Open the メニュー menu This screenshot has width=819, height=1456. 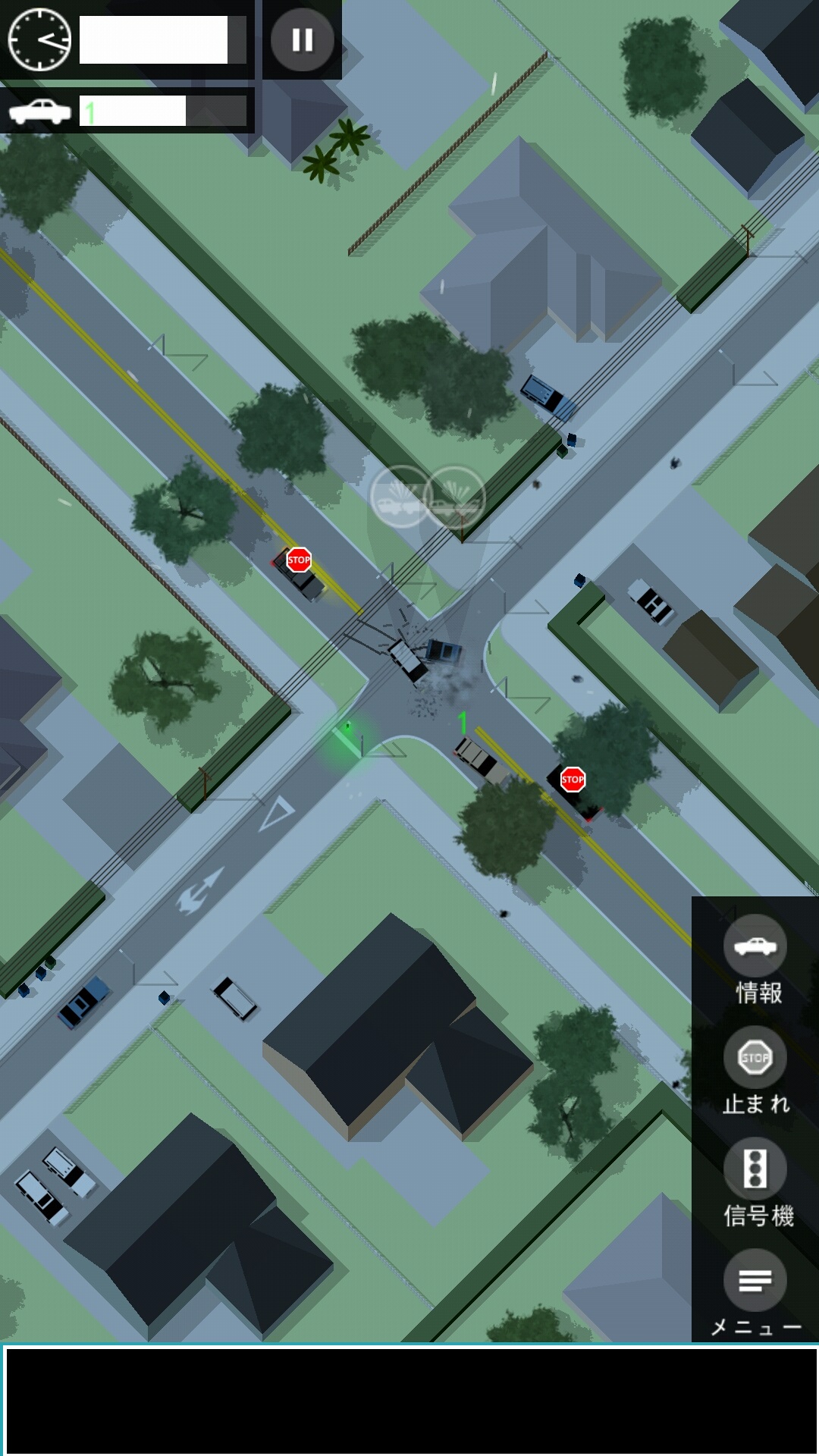click(755, 1281)
